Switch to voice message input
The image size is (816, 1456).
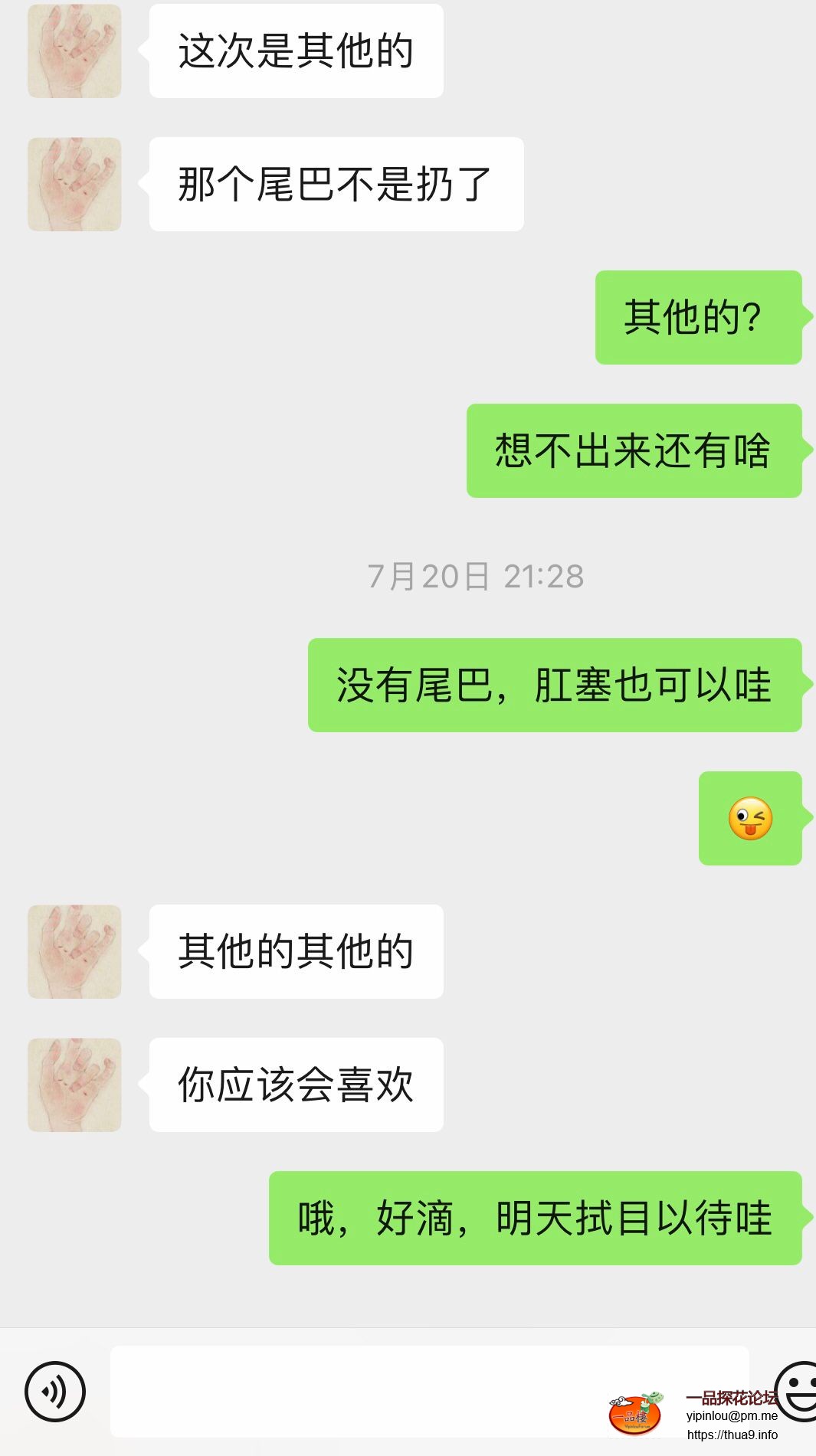click(55, 1391)
